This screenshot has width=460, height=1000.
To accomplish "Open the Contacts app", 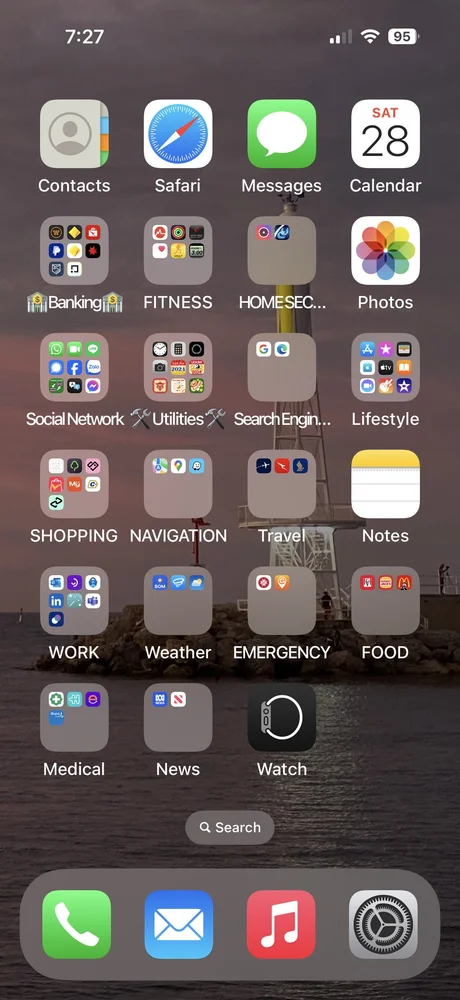I will point(74,134).
